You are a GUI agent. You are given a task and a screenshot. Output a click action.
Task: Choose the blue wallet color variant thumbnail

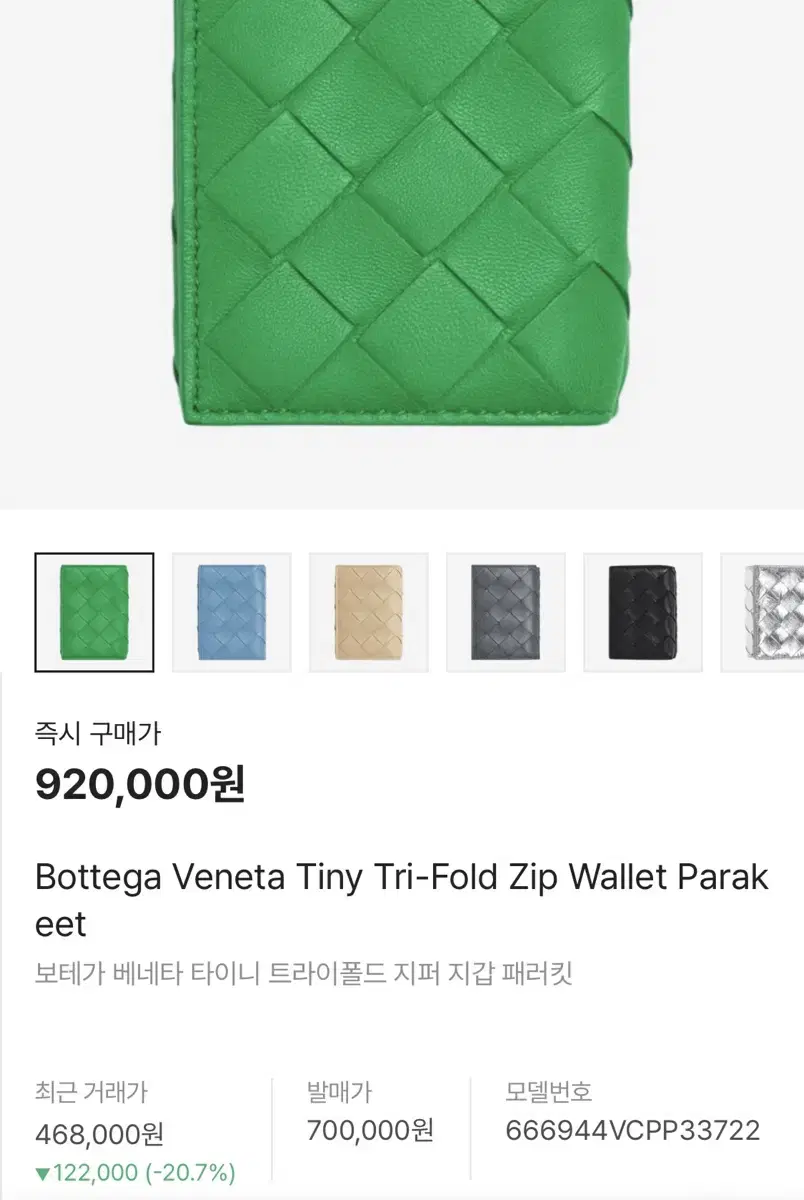click(x=230, y=610)
